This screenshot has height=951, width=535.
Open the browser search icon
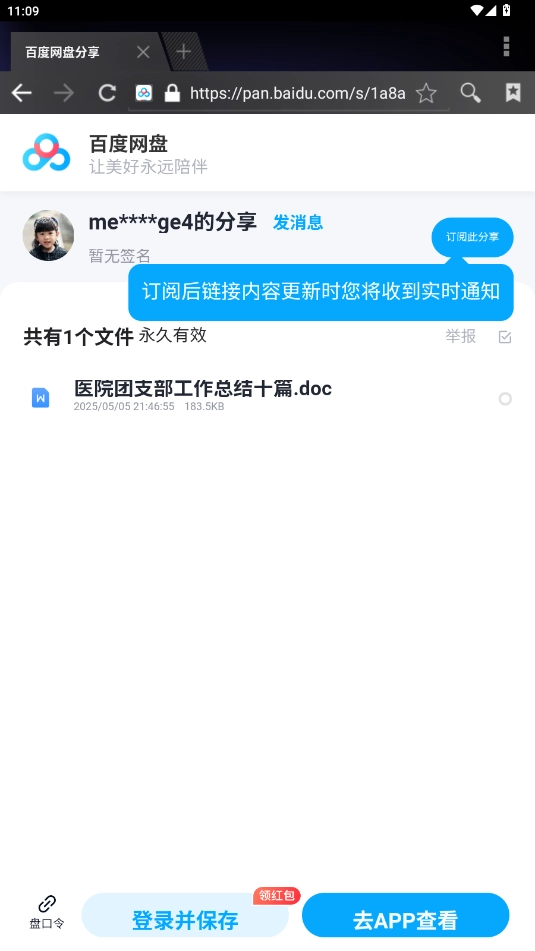pyautogui.click(x=470, y=93)
